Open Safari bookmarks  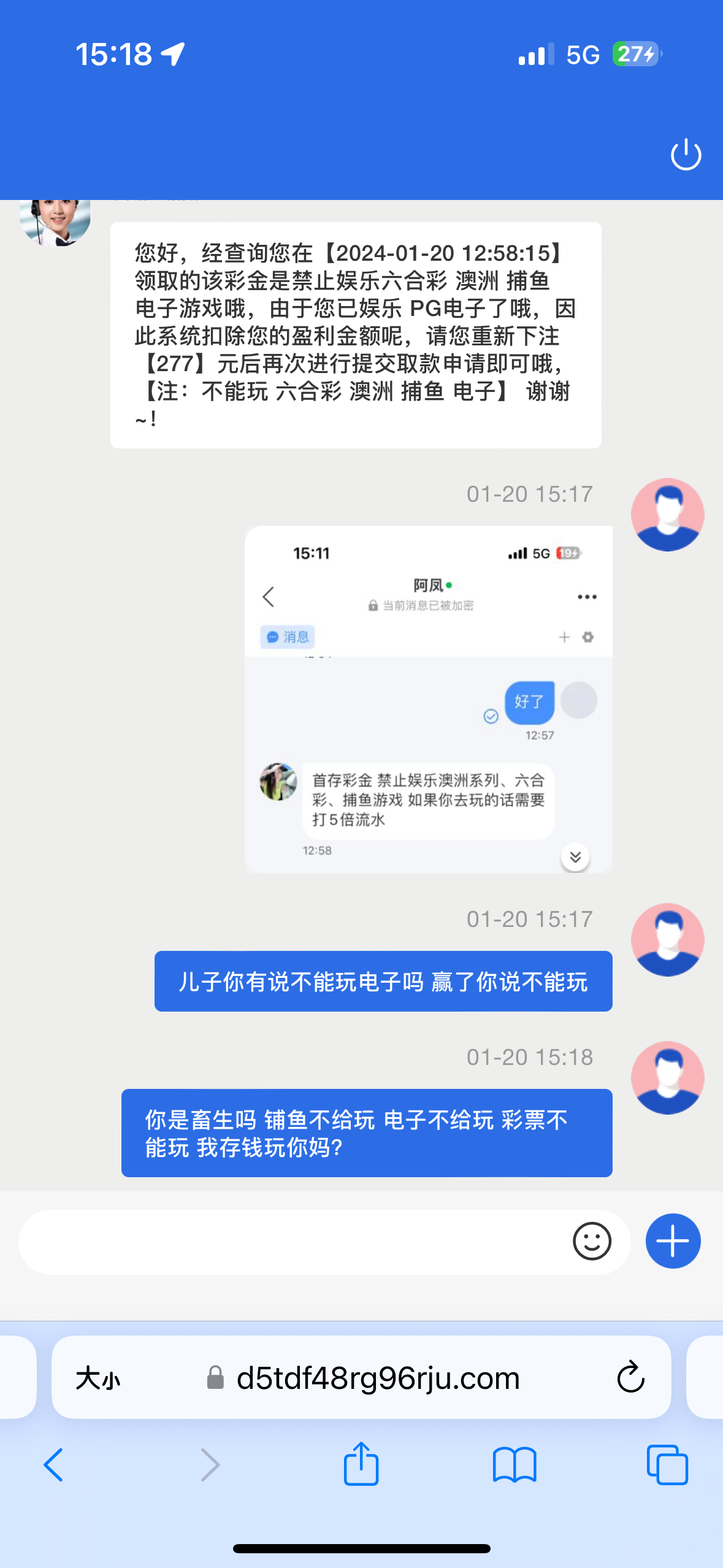[x=515, y=1465]
